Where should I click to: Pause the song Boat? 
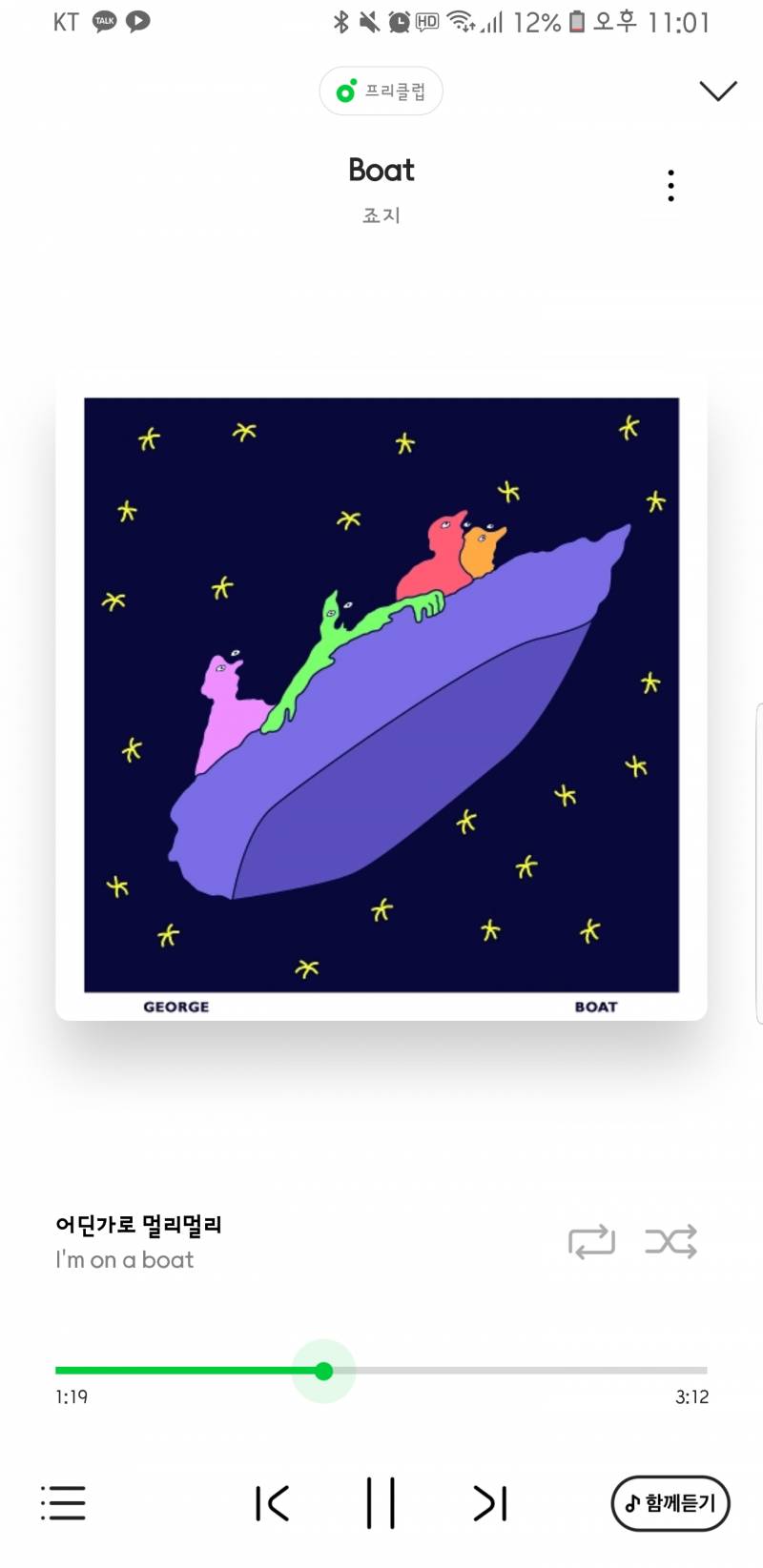click(x=381, y=1503)
